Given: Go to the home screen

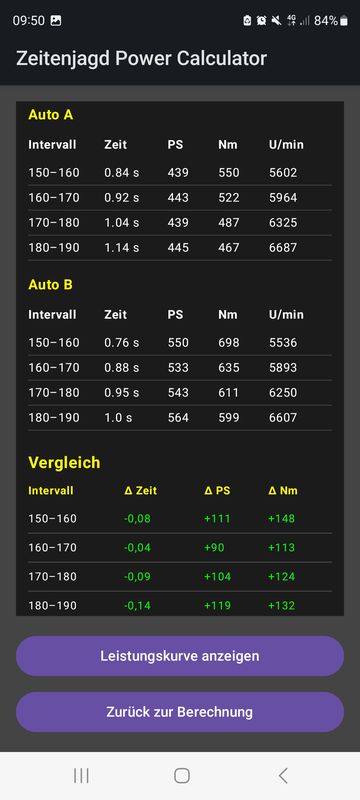Looking at the screenshot, I should [182, 776].
